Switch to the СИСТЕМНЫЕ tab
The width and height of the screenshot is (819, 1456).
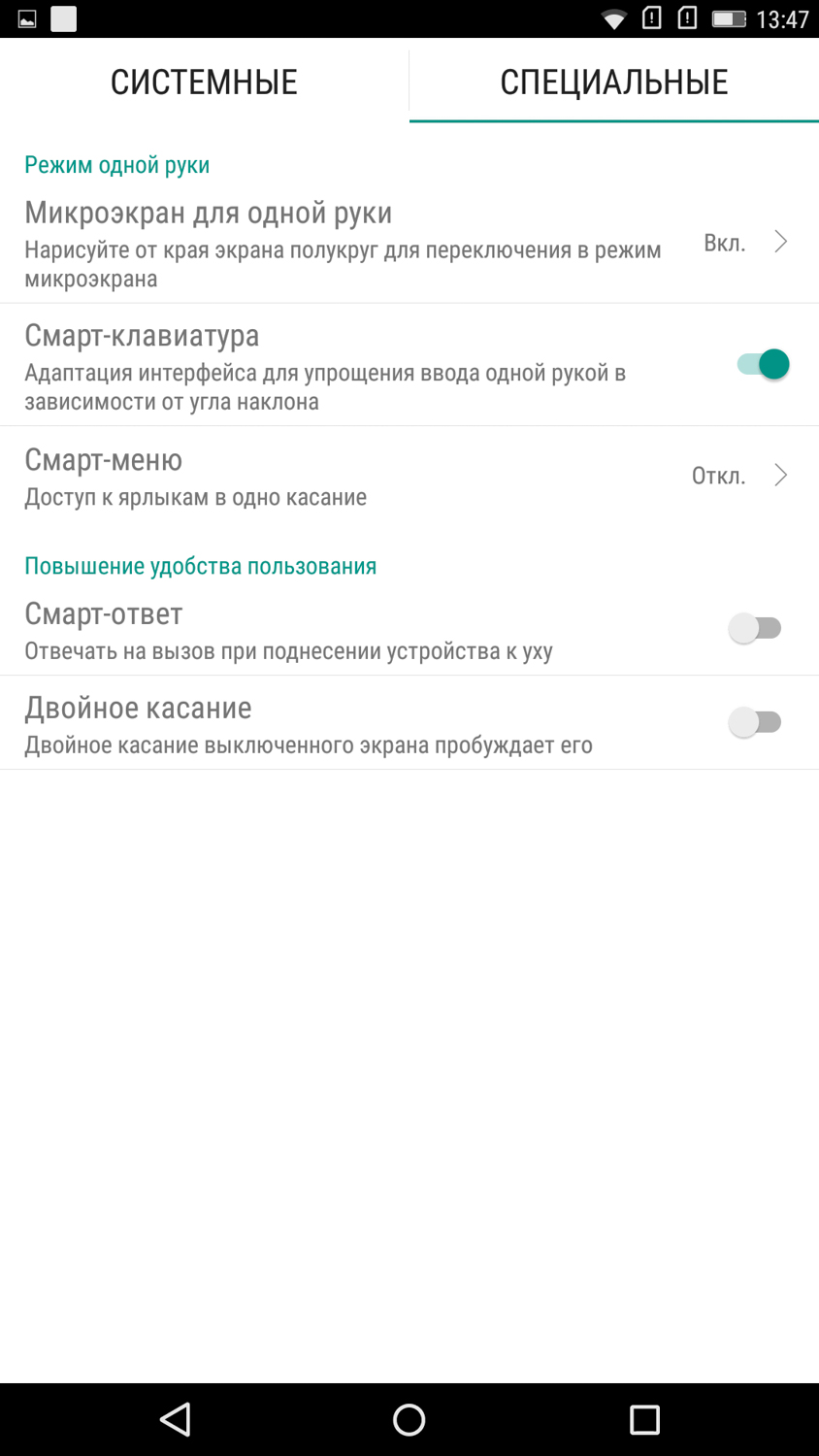point(204,83)
